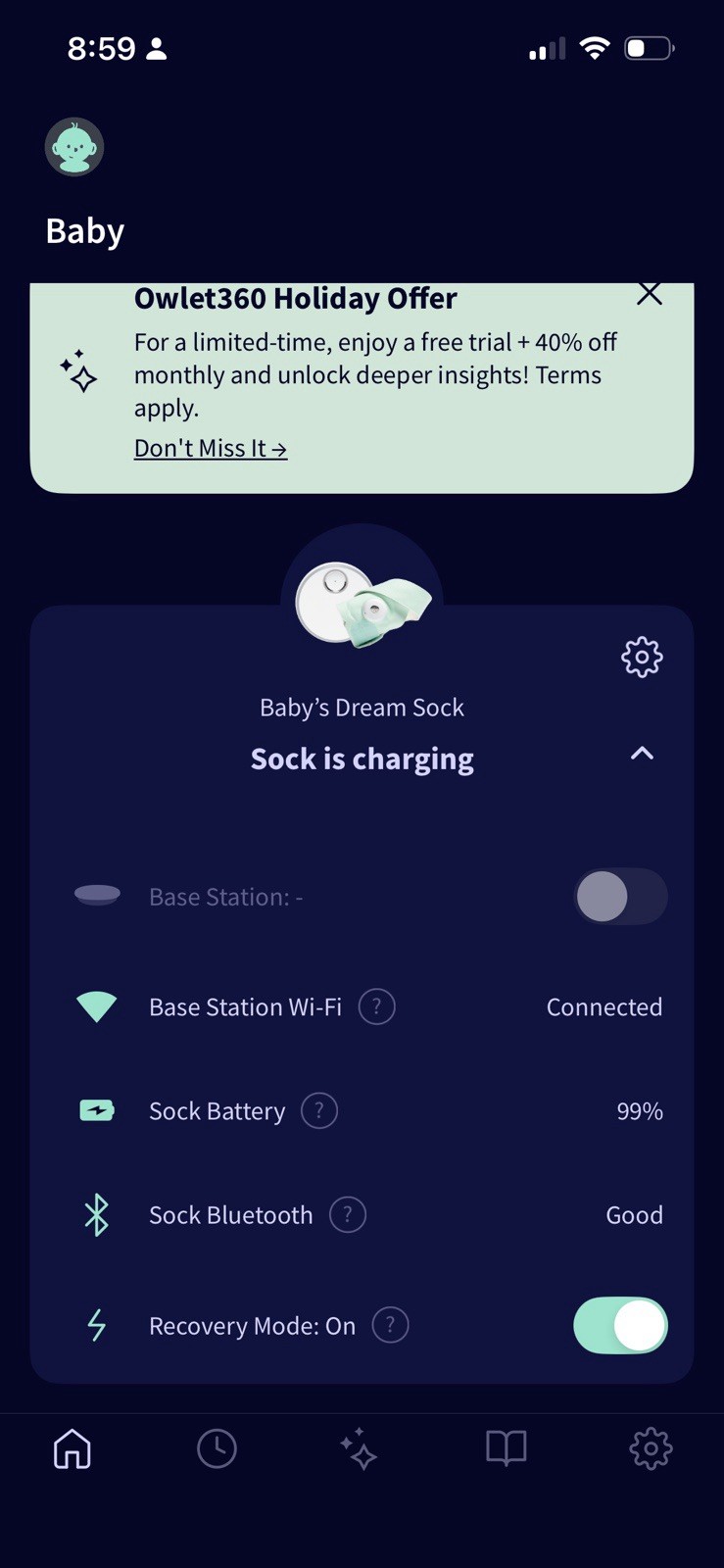Show help for Recovery Mode

390,1325
